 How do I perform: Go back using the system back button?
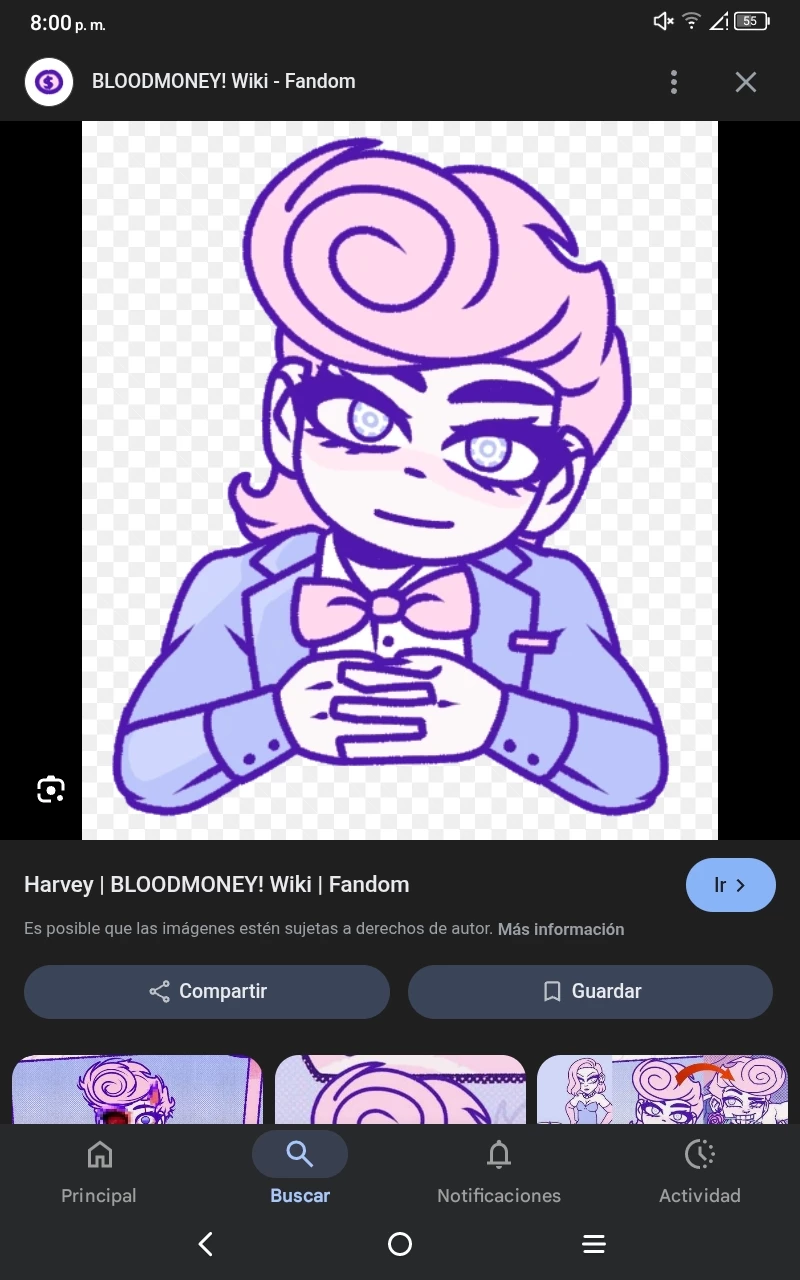click(206, 1244)
